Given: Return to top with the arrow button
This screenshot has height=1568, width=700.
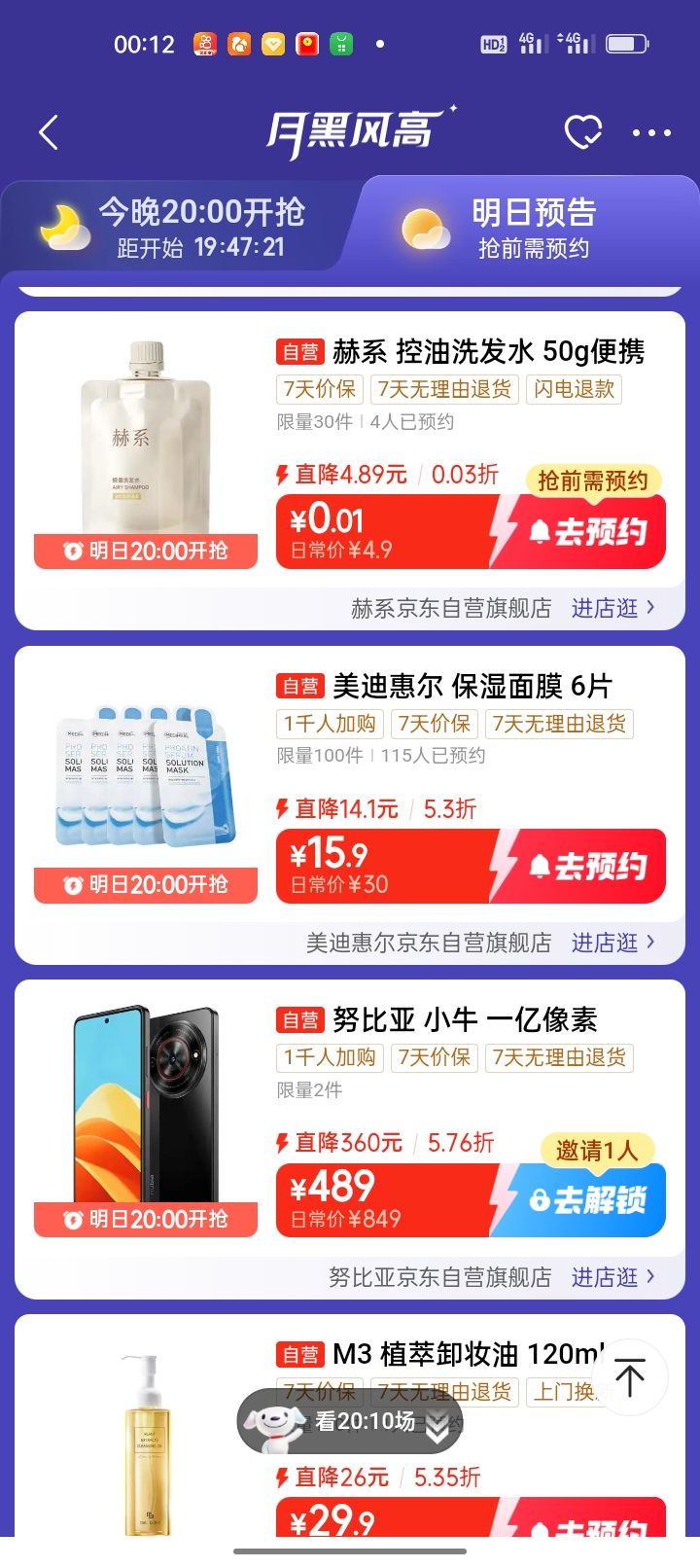Looking at the screenshot, I should pyautogui.click(x=630, y=1378).
